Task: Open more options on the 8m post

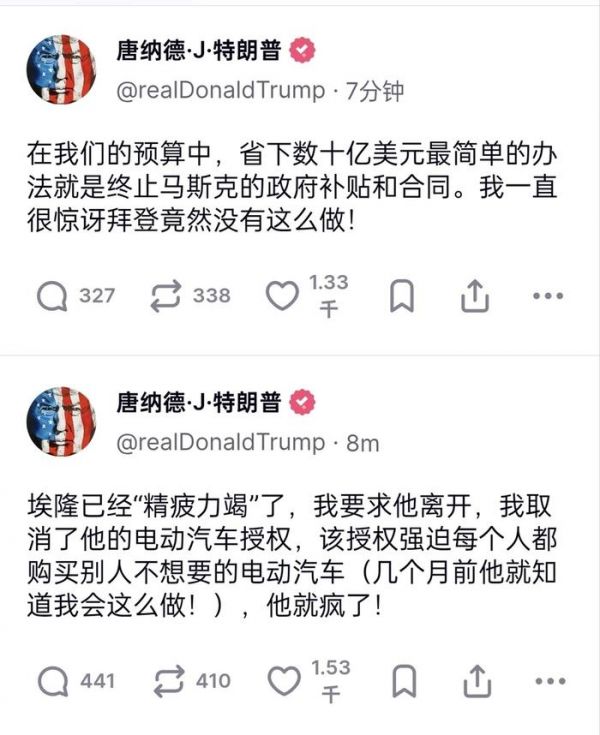Action: [x=549, y=682]
